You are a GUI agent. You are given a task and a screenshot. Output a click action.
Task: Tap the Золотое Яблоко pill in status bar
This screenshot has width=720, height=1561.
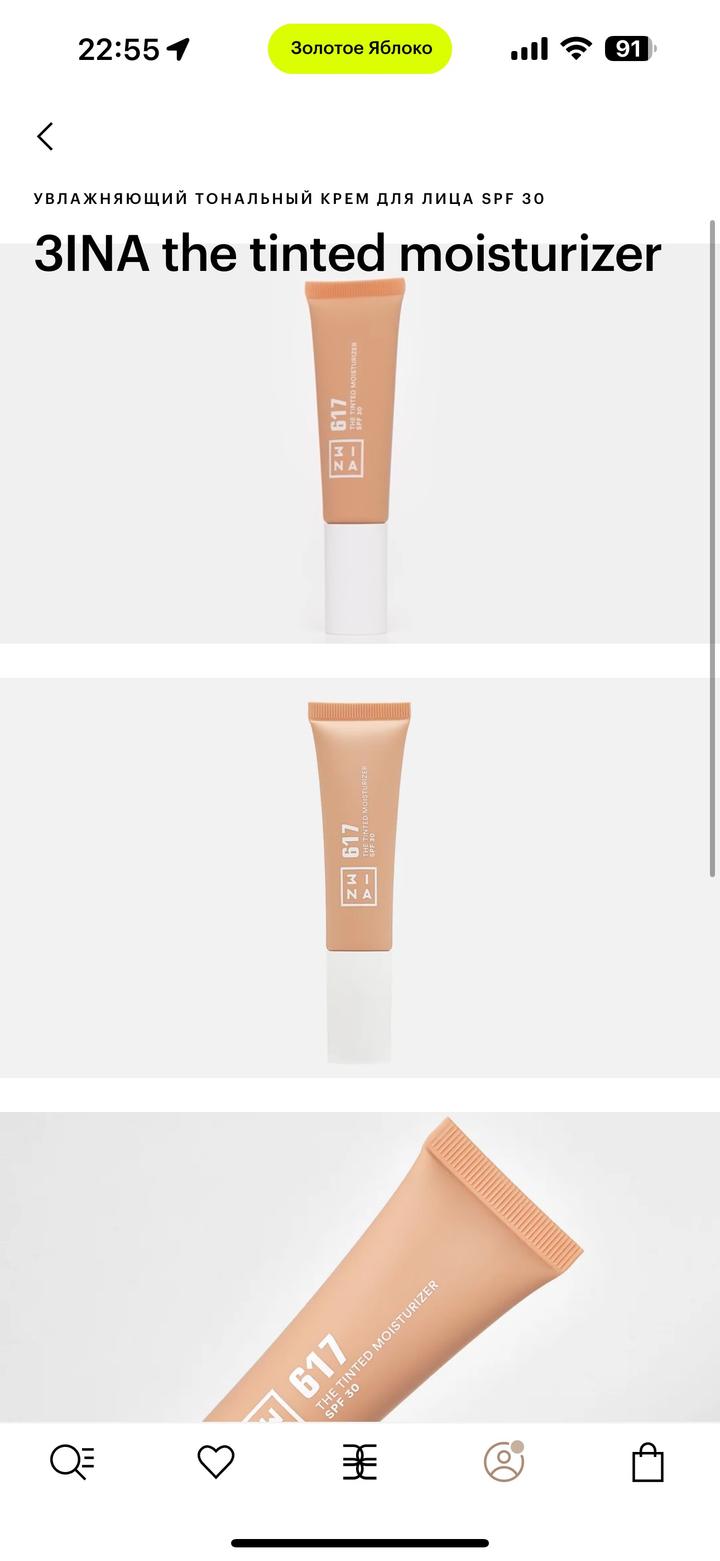click(360, 48)
